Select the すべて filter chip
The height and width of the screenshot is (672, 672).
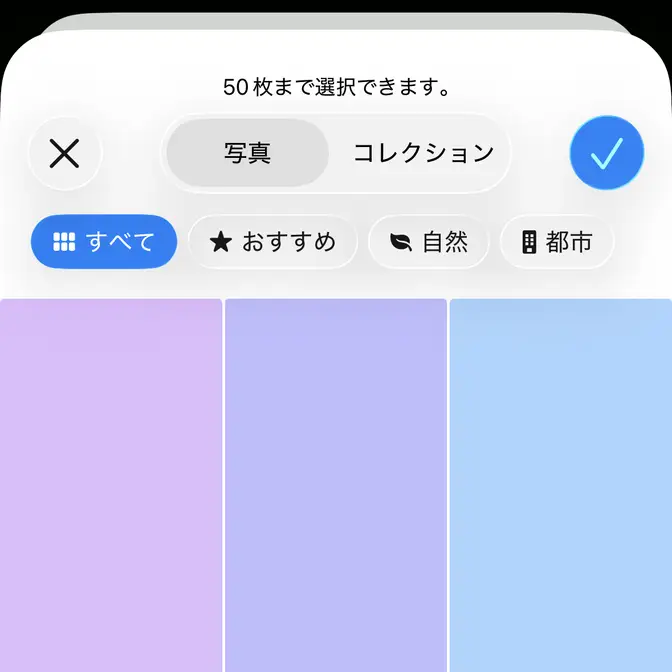click(x=104, y=242)
